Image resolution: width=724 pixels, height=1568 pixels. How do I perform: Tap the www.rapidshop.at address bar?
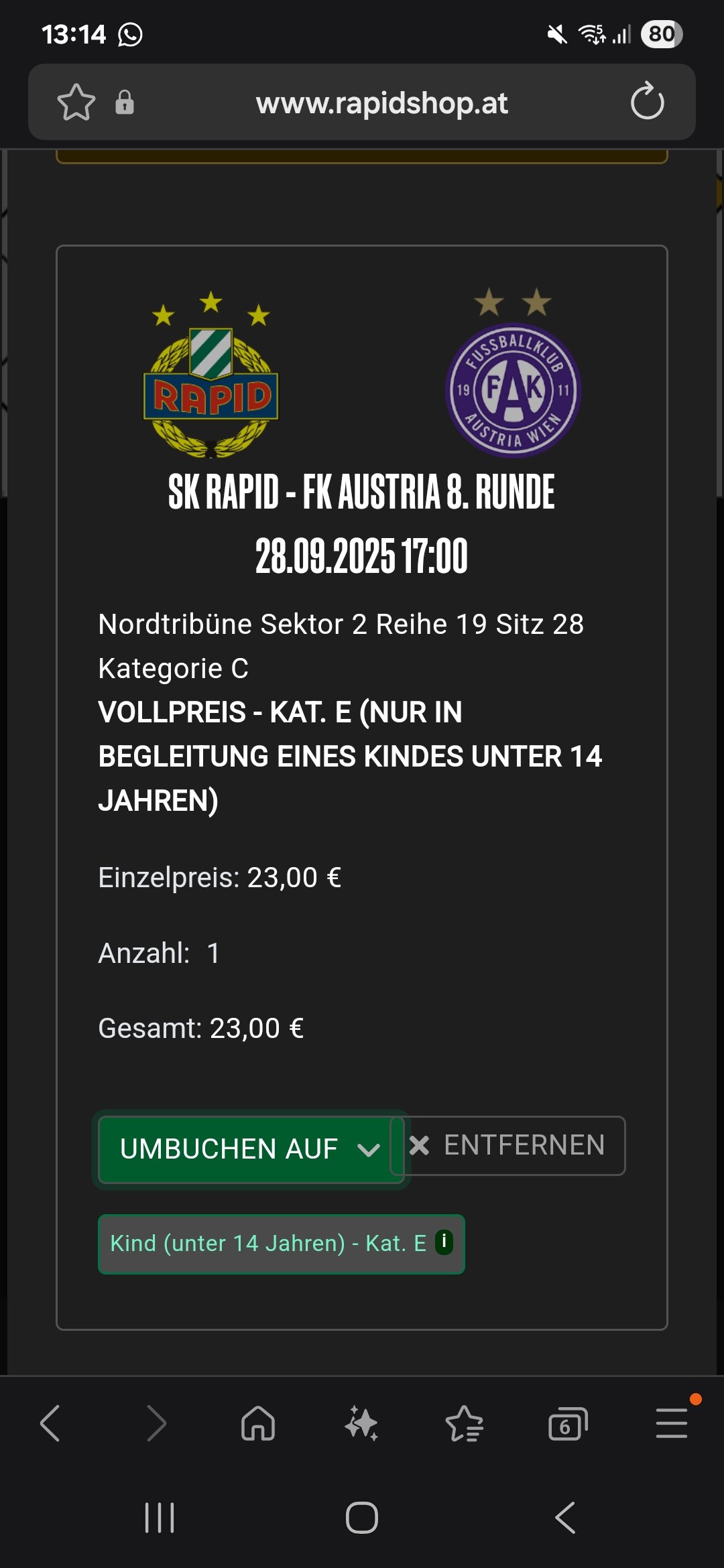381,103
